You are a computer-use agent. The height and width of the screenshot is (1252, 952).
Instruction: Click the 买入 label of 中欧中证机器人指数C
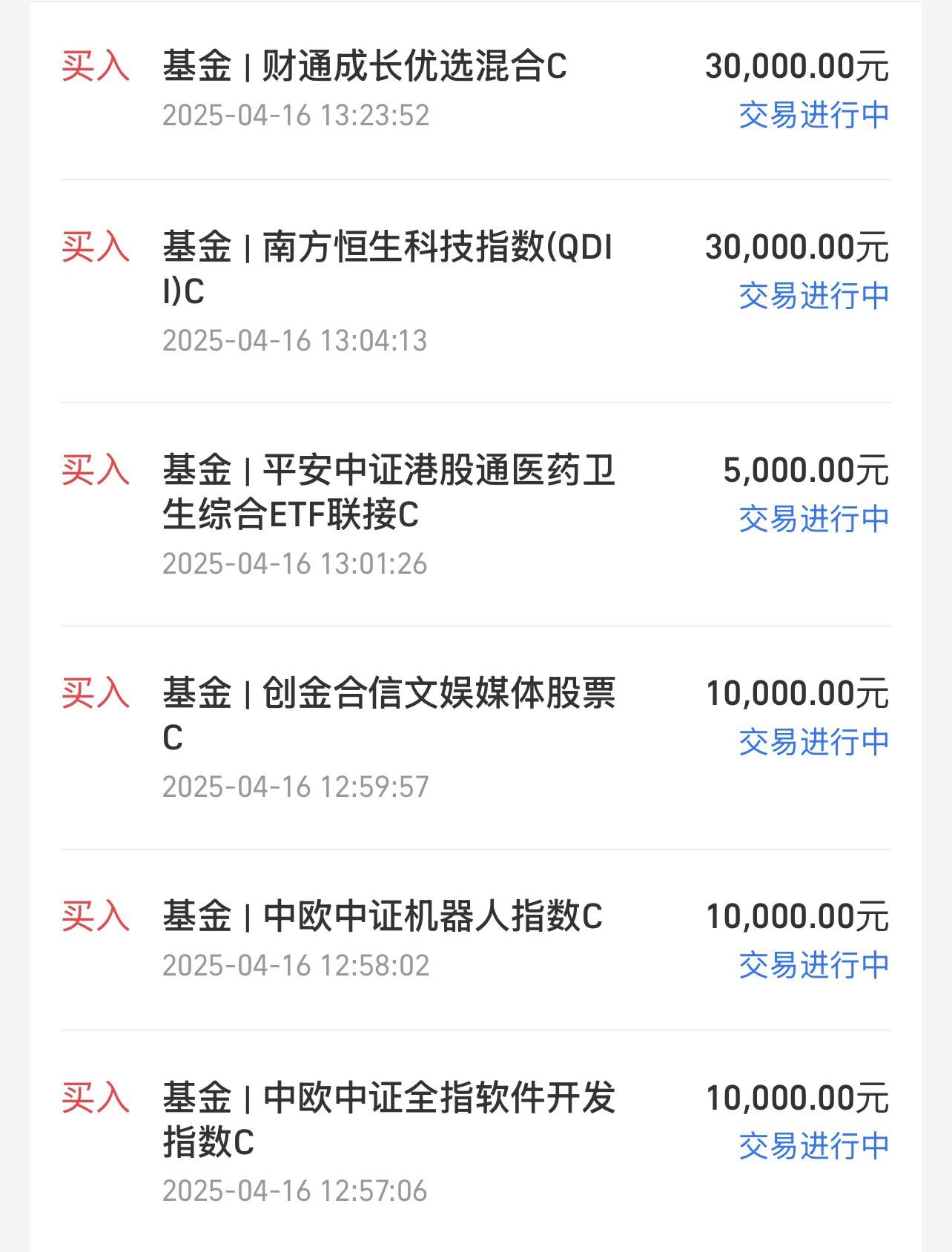coord(98,919)
